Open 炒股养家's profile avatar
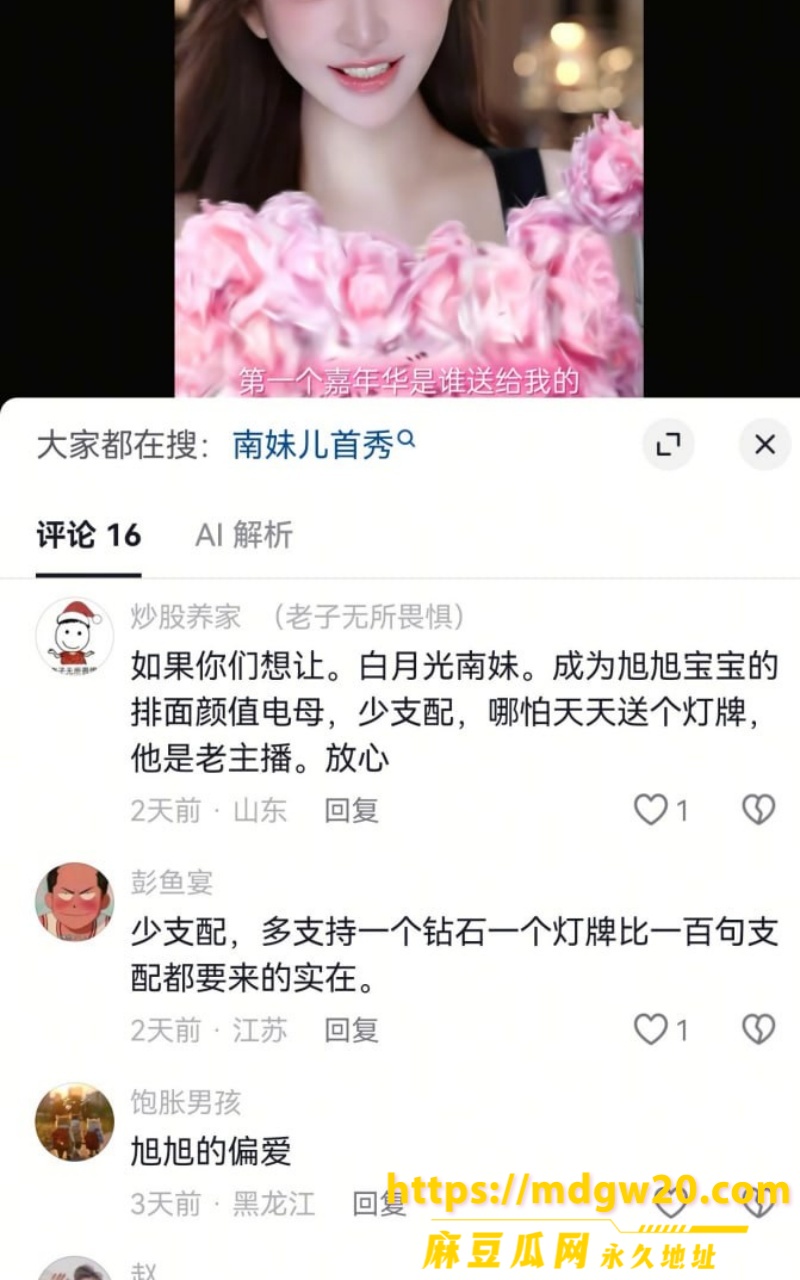Screen dimensions: 800x1280 [x=75, y=637]
